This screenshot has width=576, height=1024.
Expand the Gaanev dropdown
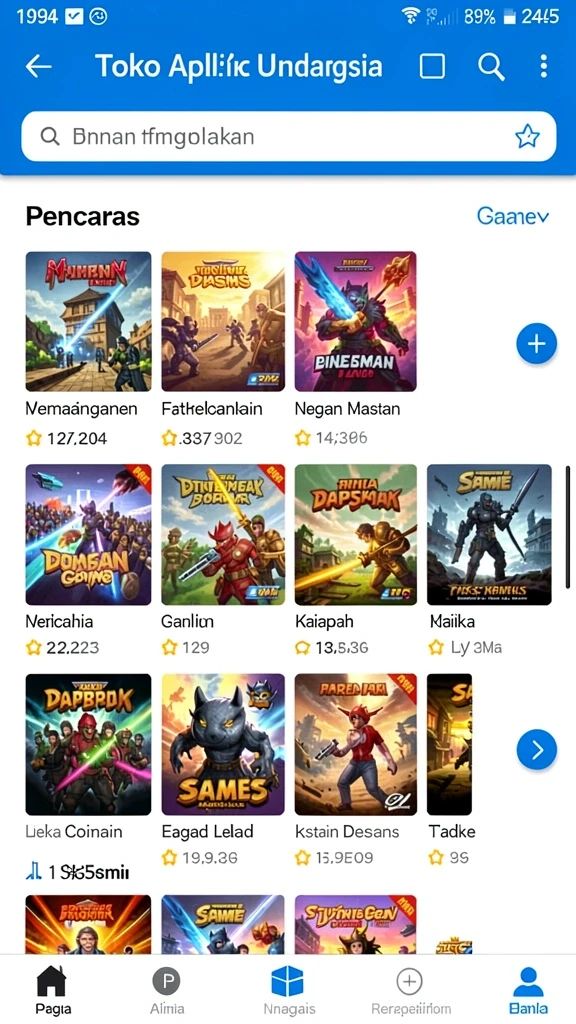coord(513,216)
